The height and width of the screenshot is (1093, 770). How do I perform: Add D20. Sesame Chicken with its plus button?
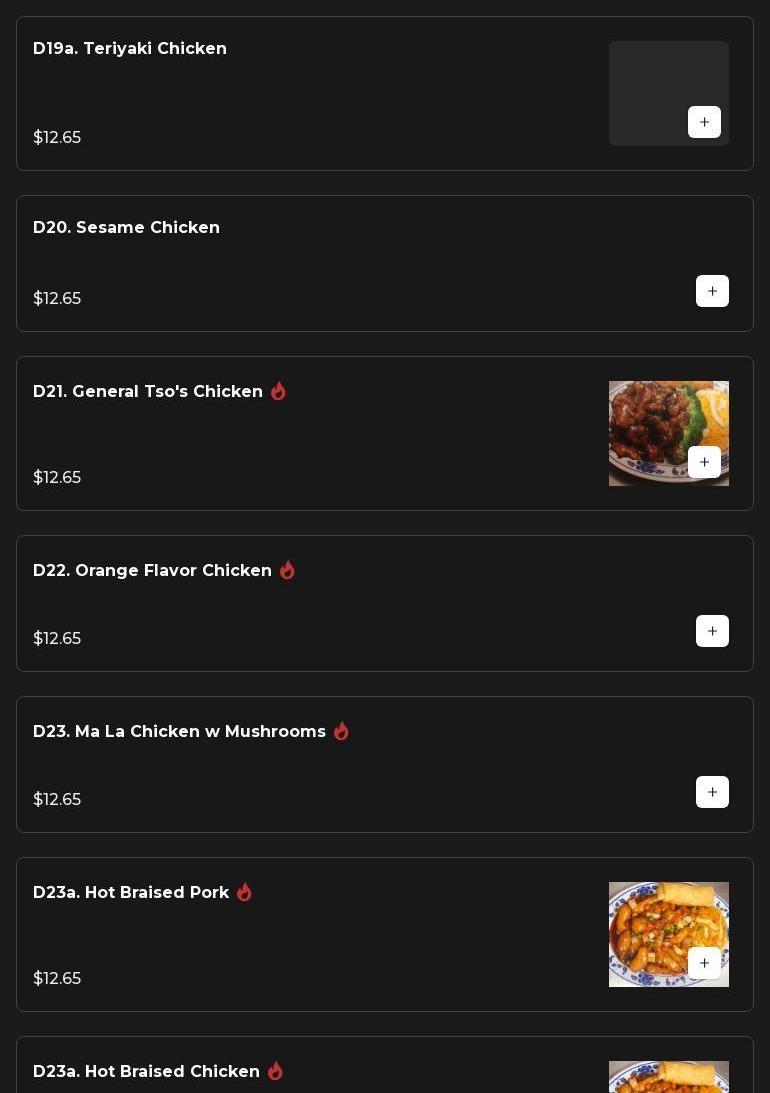(712, 291)
